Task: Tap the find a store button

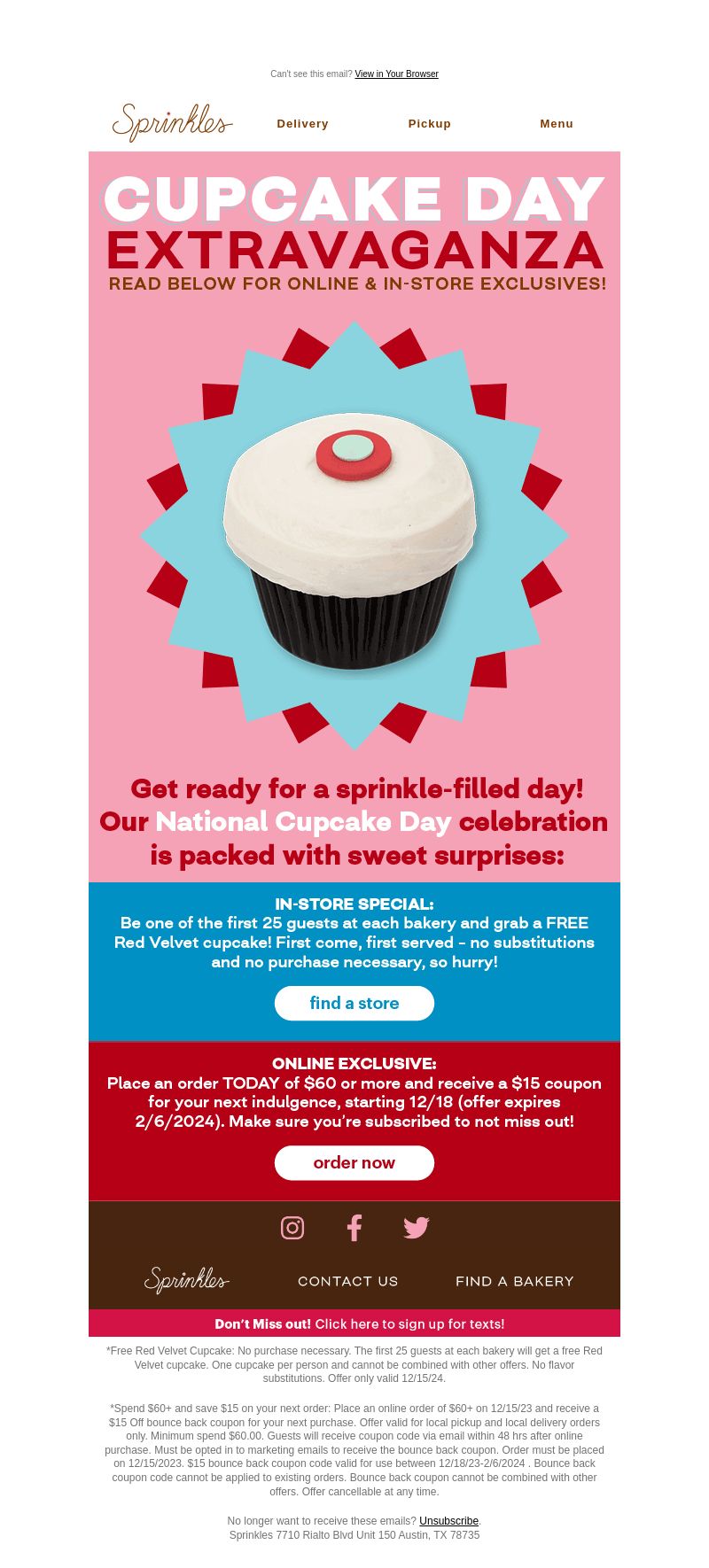Action: point(354,1004)
